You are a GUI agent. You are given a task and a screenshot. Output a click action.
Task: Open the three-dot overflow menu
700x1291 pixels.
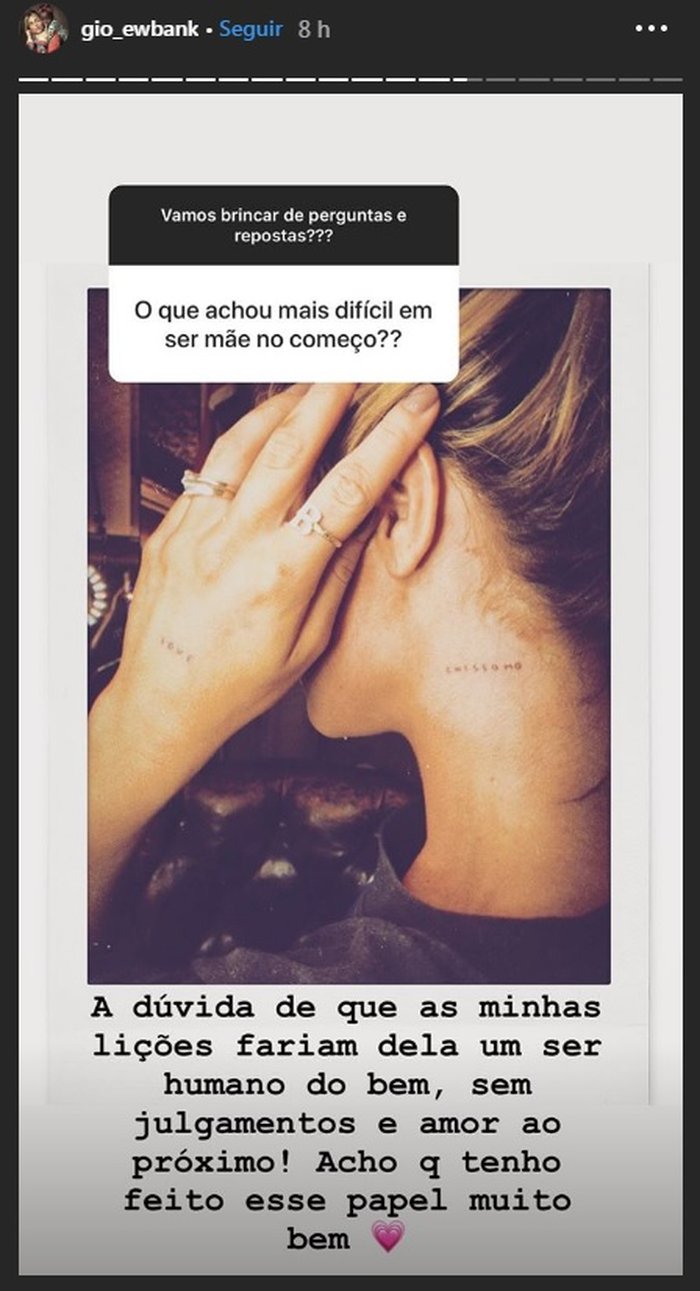tap(651, 29)
